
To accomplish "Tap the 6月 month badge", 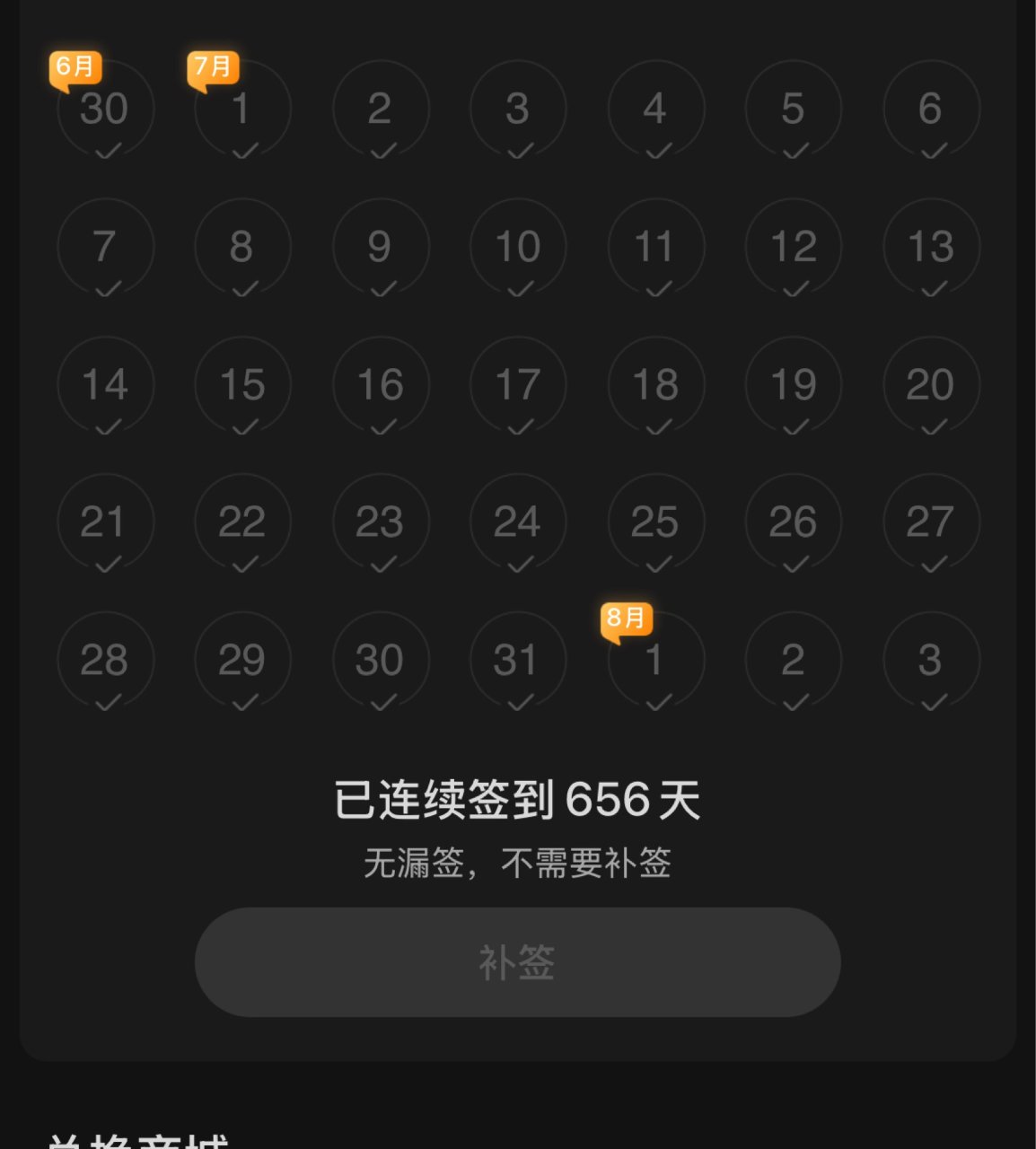I will pyautogui.click(x=76, y=66).
